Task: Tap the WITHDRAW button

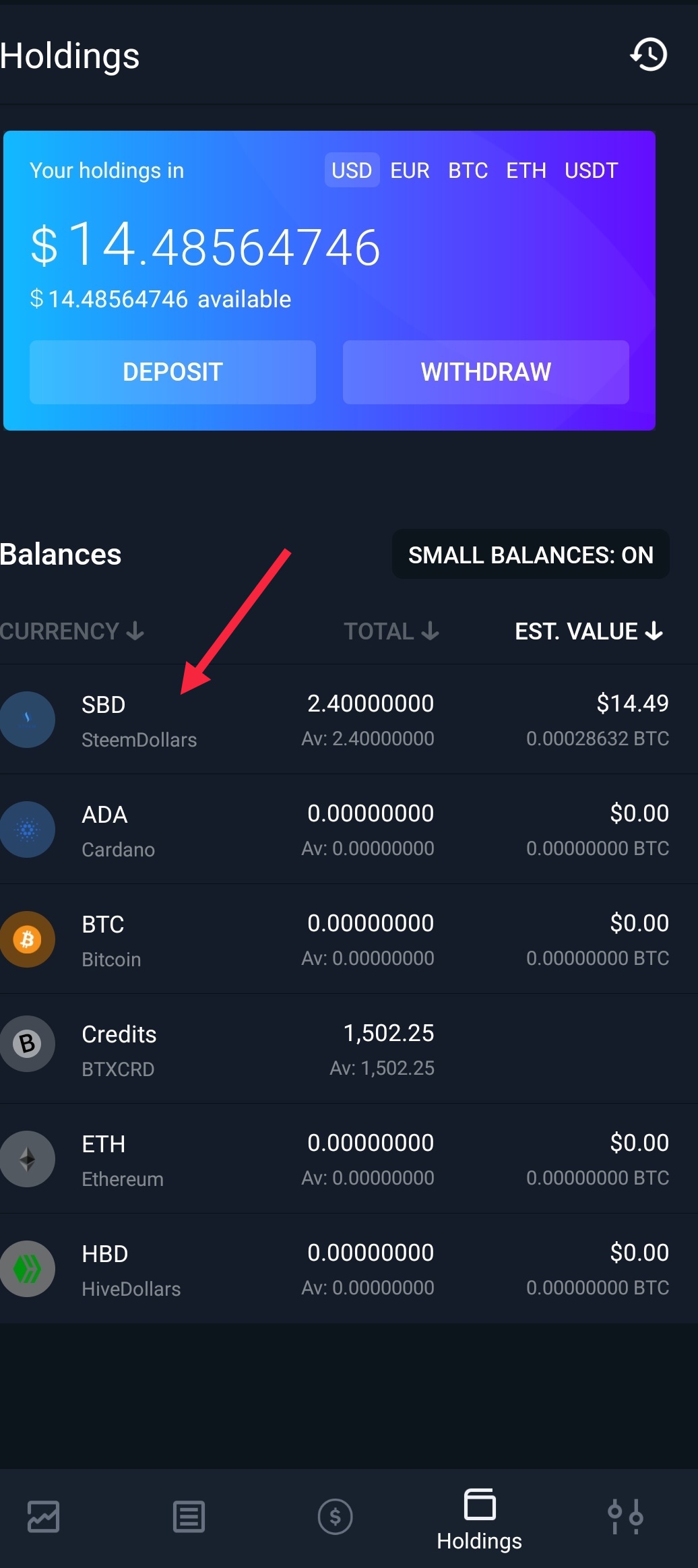Action: [x=486, y=372]
